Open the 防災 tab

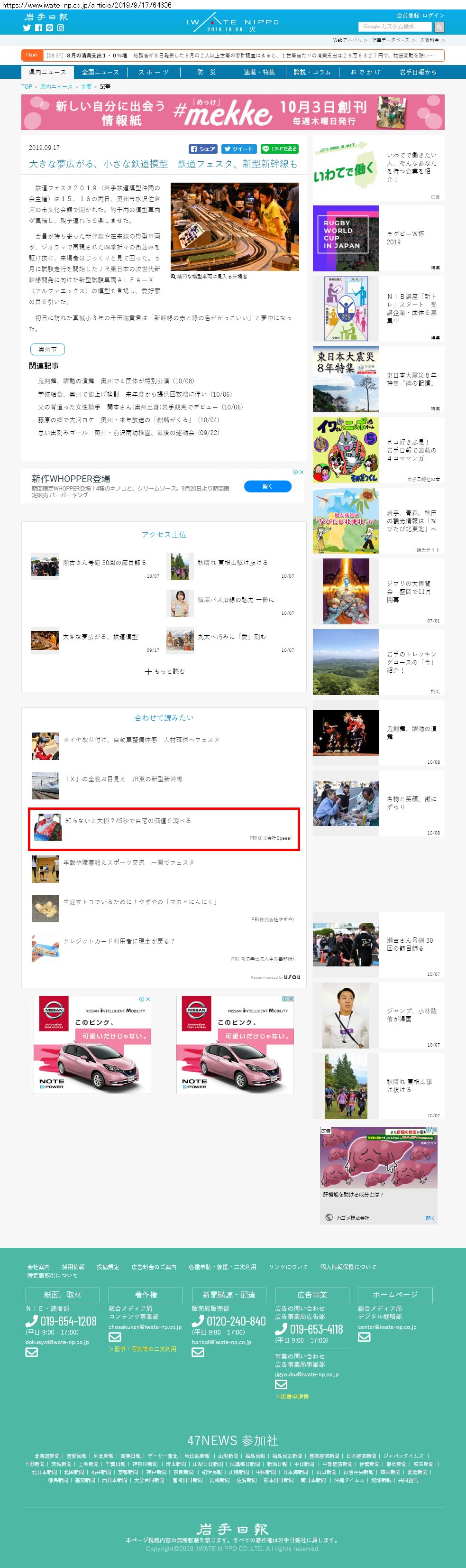point(206,72)
